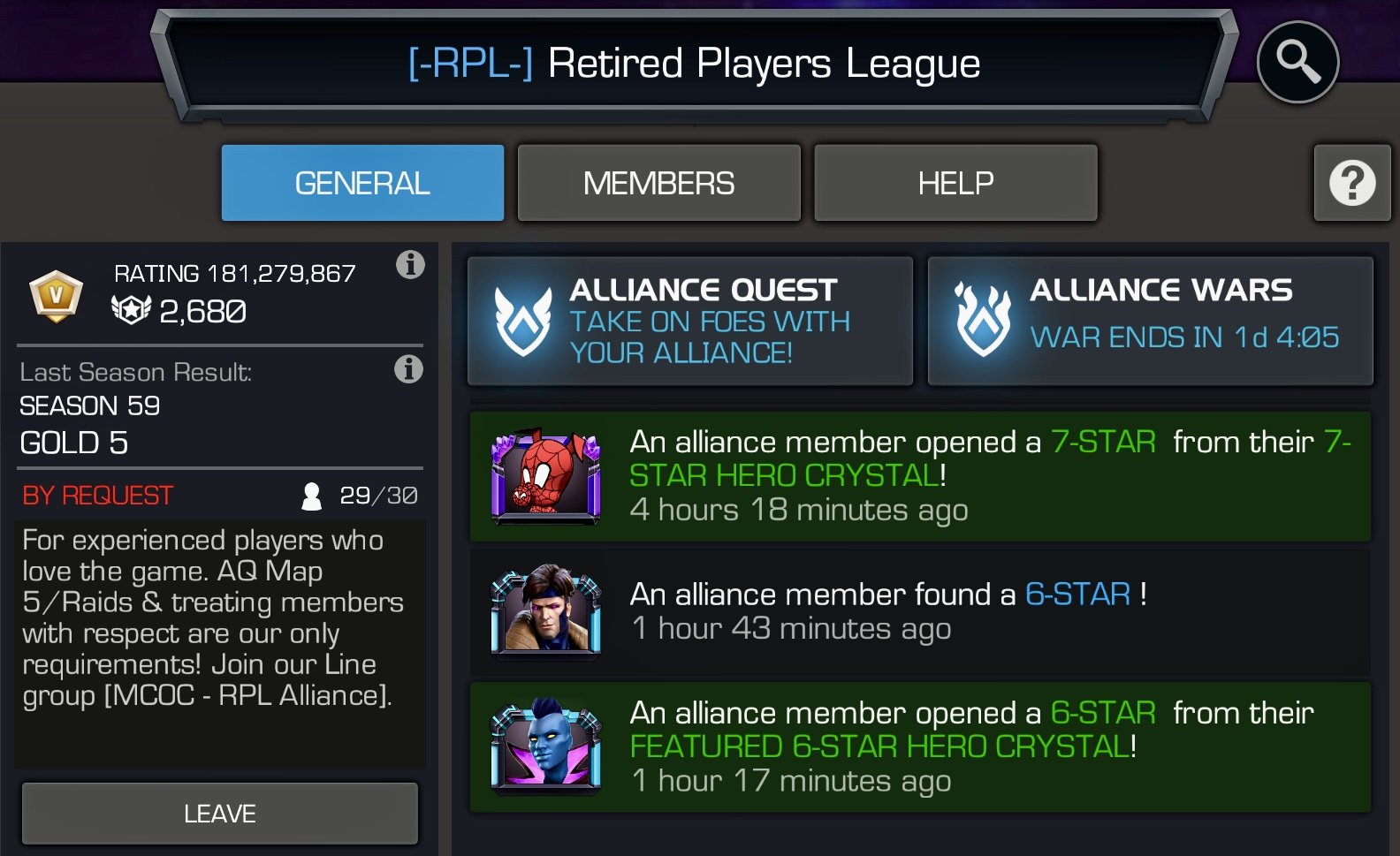
Task: Open Alliance Quest
Action: pos(689,321)
